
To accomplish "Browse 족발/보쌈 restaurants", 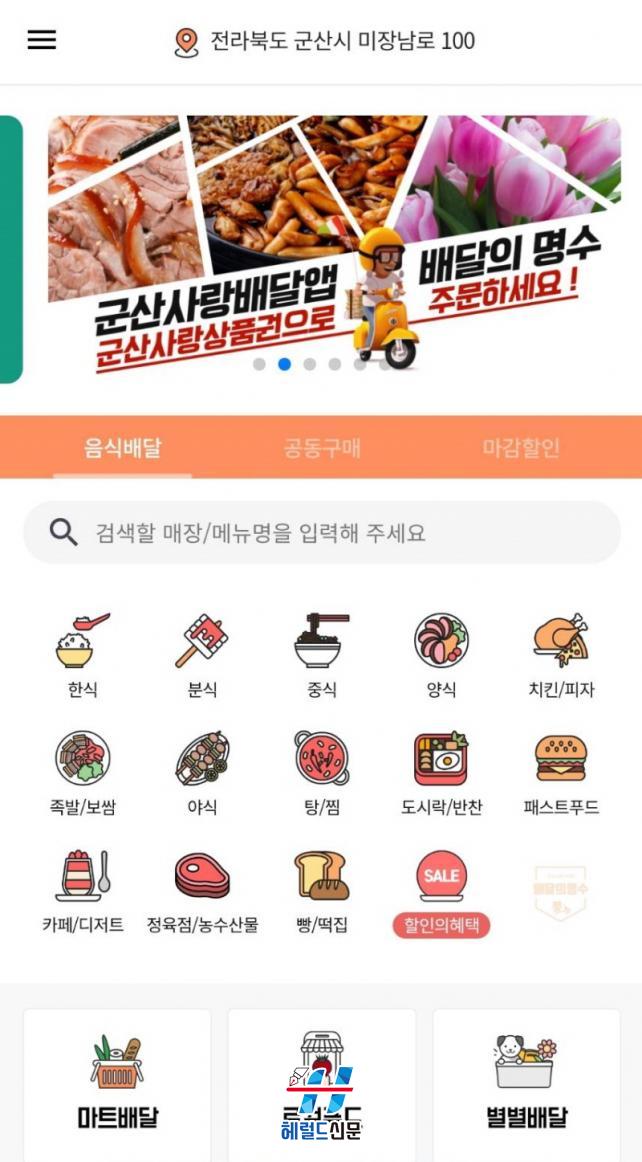I will coord(82,772).
